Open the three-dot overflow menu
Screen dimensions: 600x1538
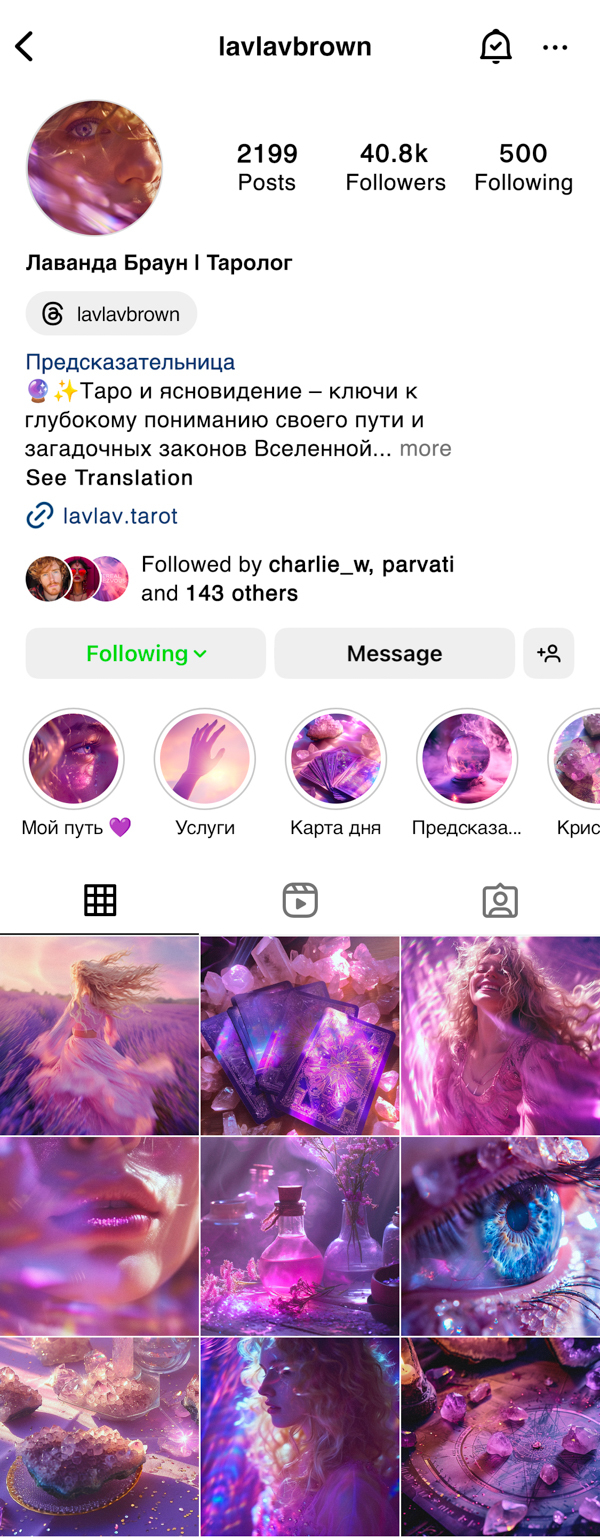(555, 47)
